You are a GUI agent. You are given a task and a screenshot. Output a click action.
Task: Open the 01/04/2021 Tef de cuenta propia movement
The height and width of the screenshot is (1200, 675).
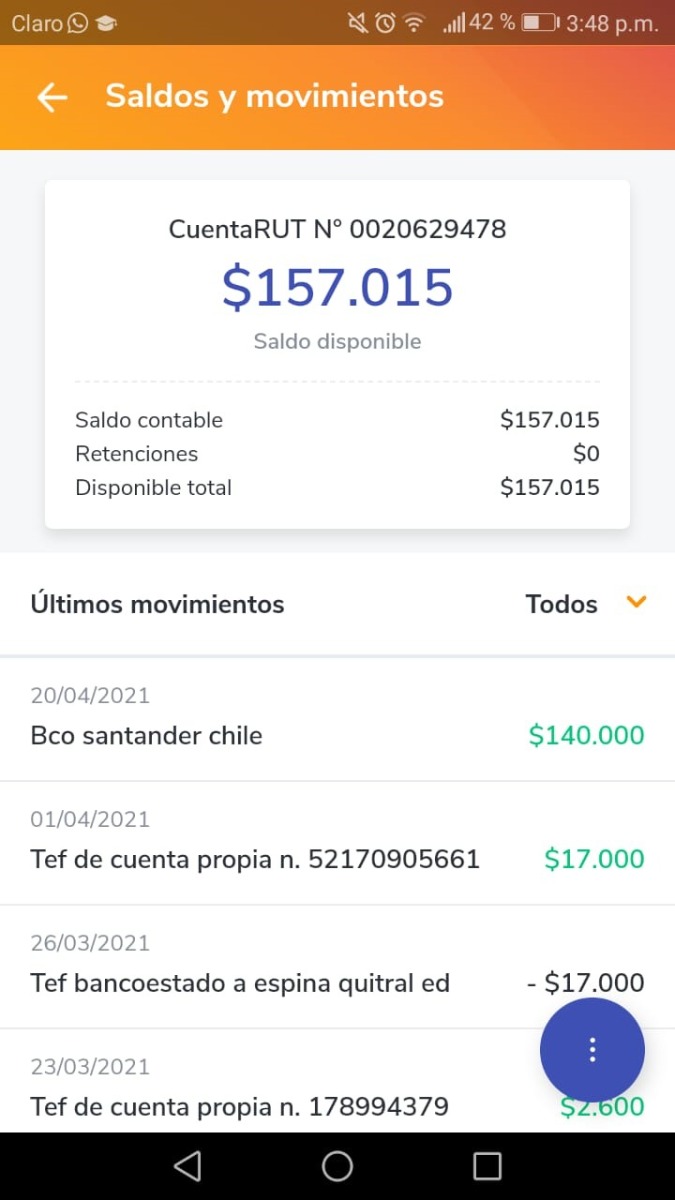(337, 844)
